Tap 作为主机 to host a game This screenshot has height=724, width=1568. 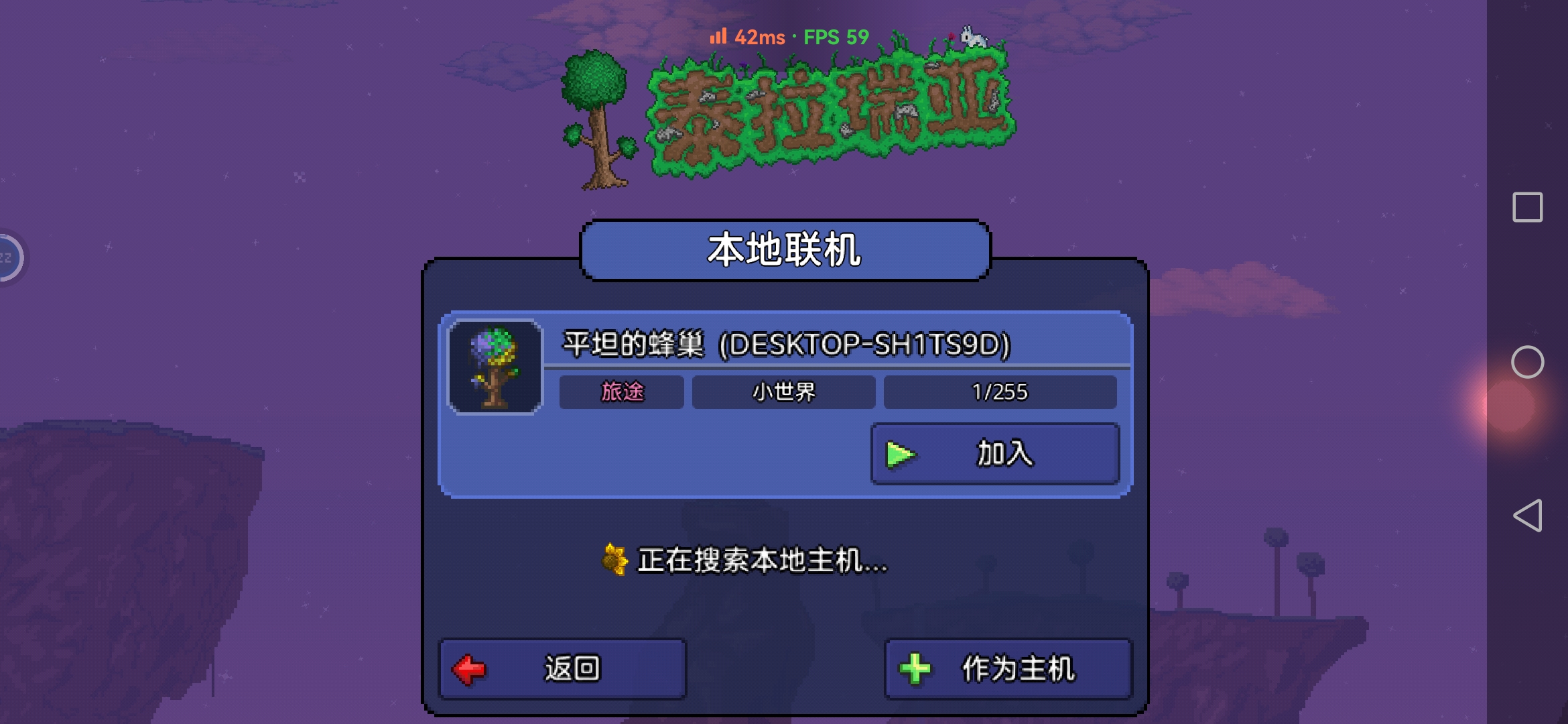coord(1008,669)
